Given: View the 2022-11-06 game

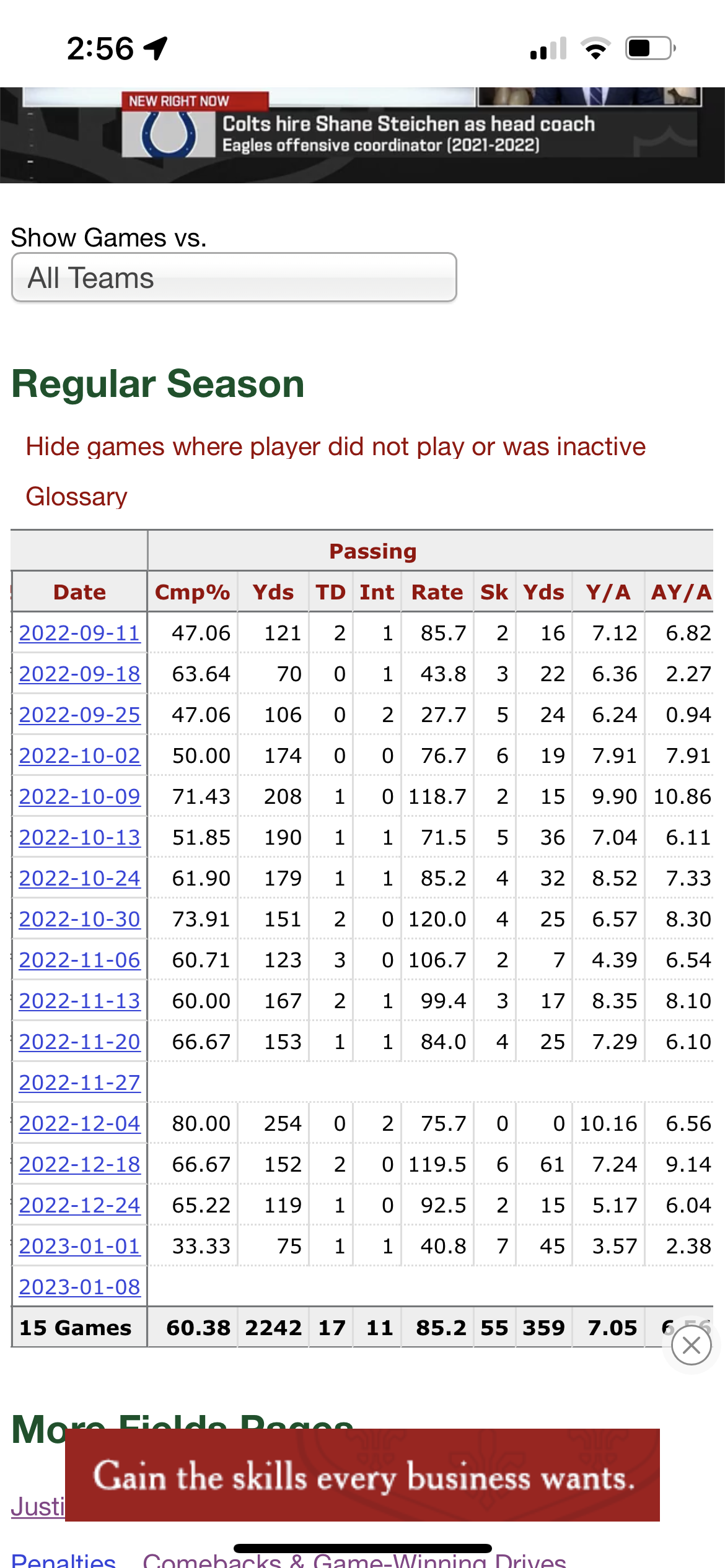Looking at the screenshot, I should click(79, 960).
